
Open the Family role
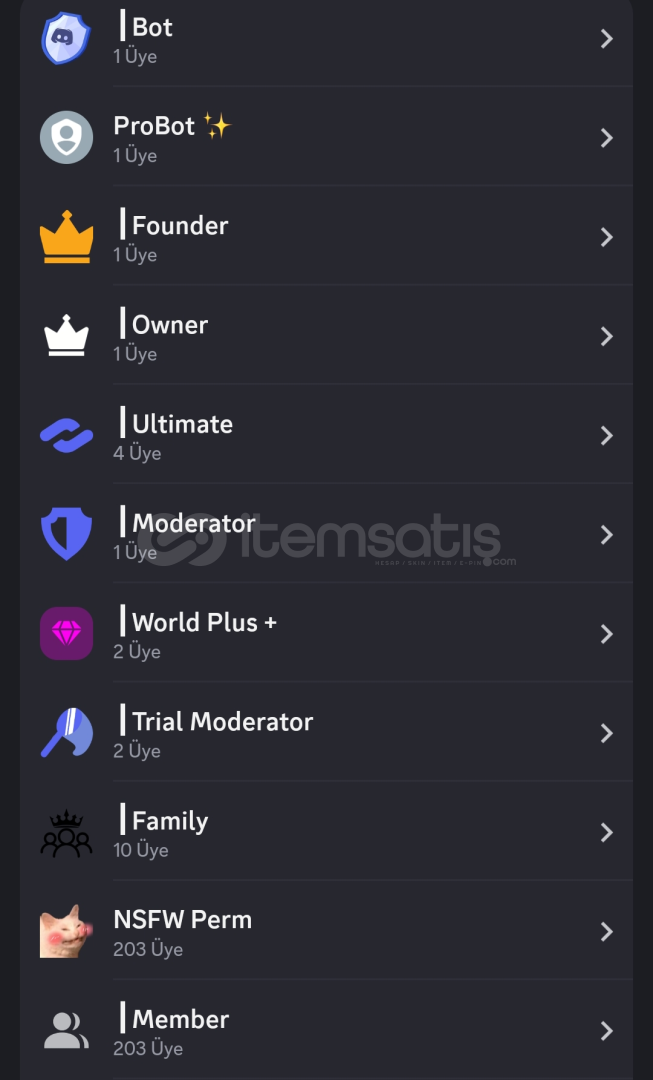326,832
